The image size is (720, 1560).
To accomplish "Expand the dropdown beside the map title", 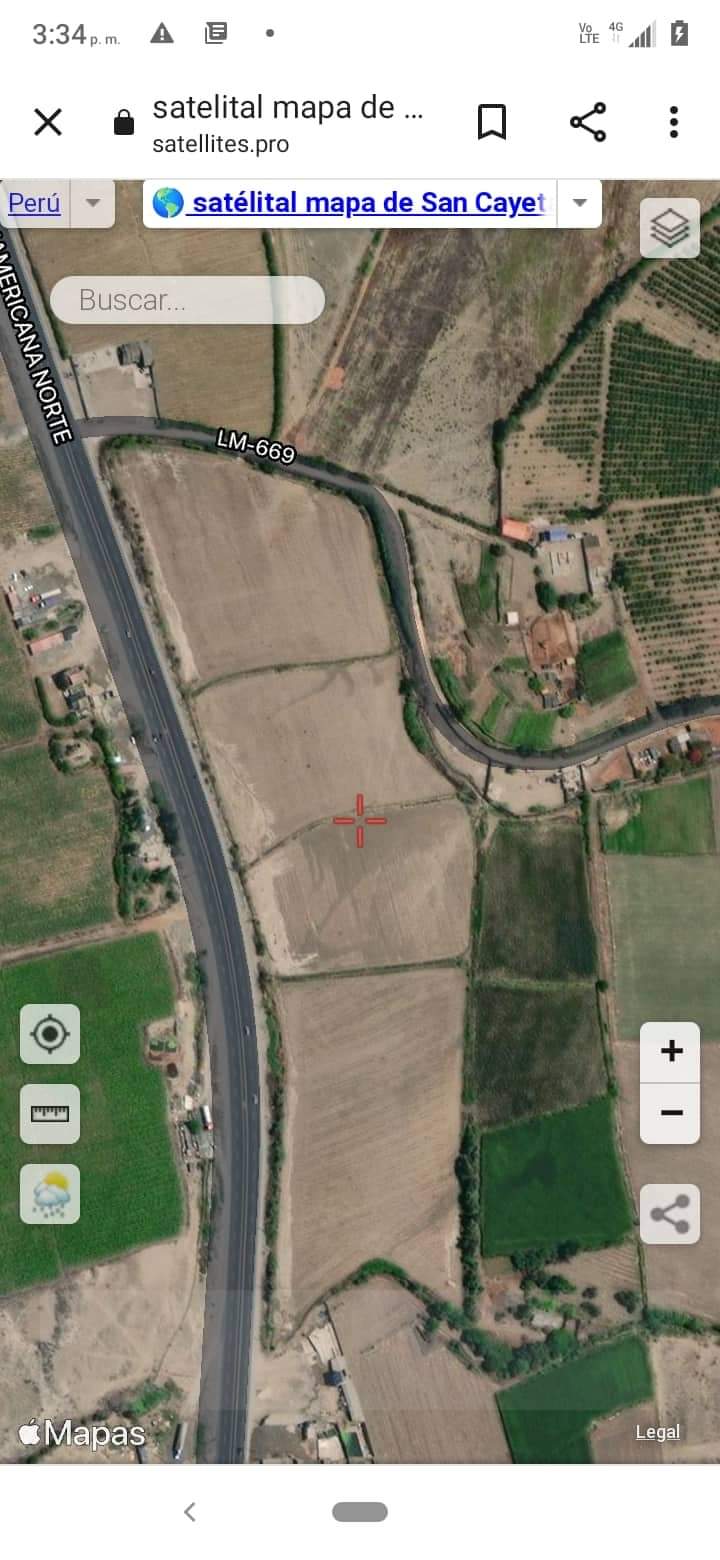I will click(x=579, y=203).
